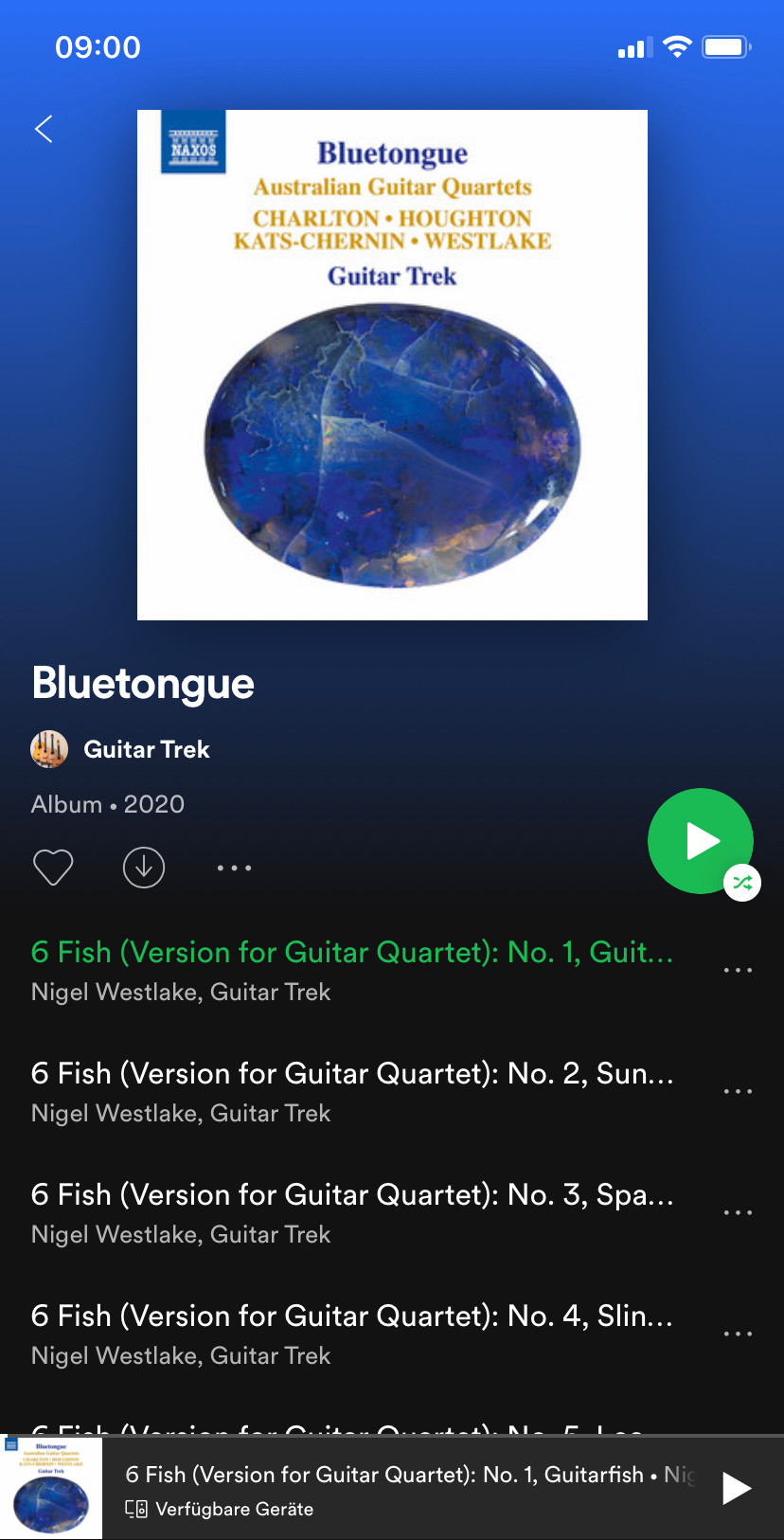Resume playback from the mini player

pos(736,1488)
